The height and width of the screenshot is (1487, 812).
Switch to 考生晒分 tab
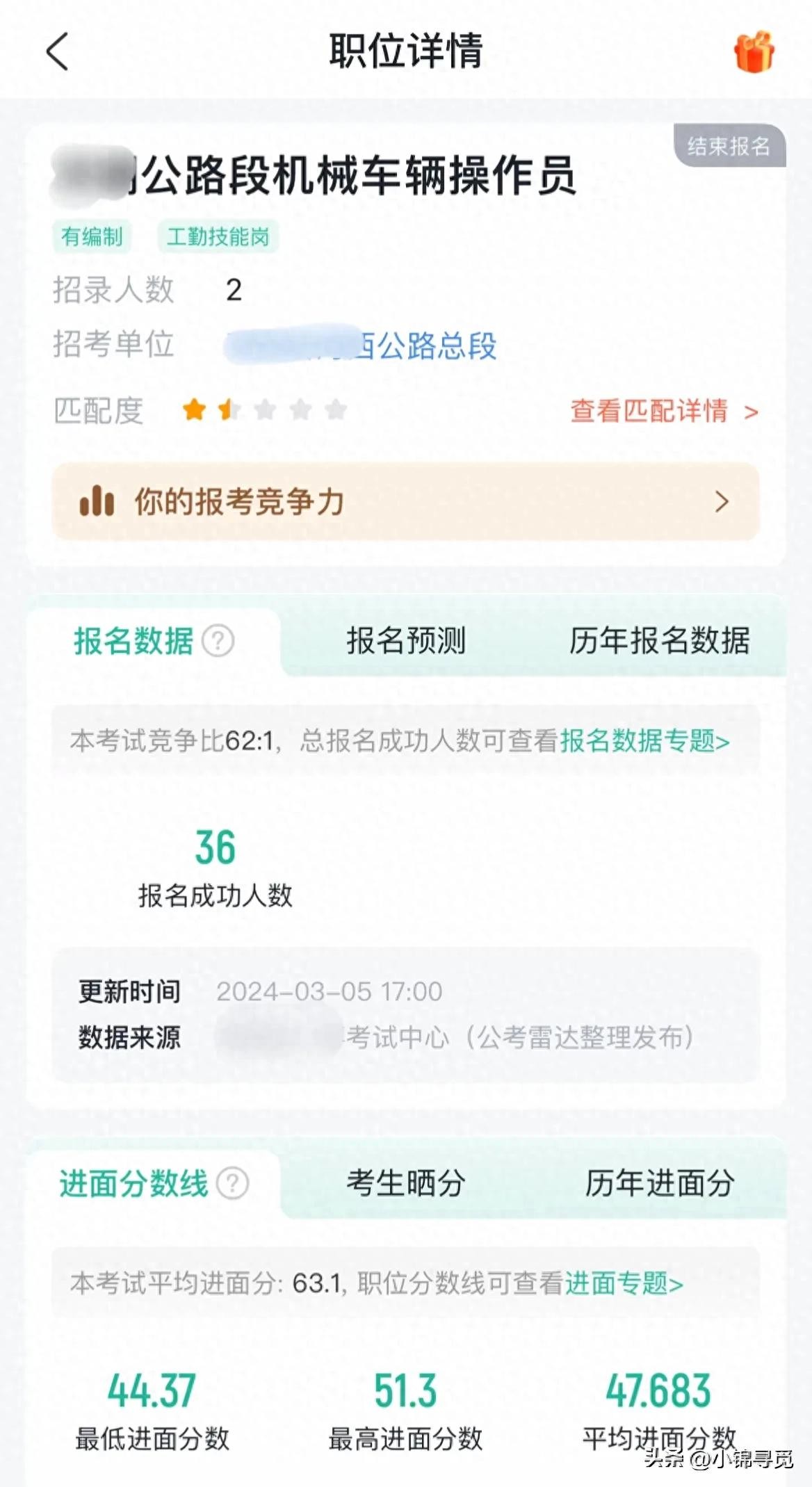pos(406,1183)
